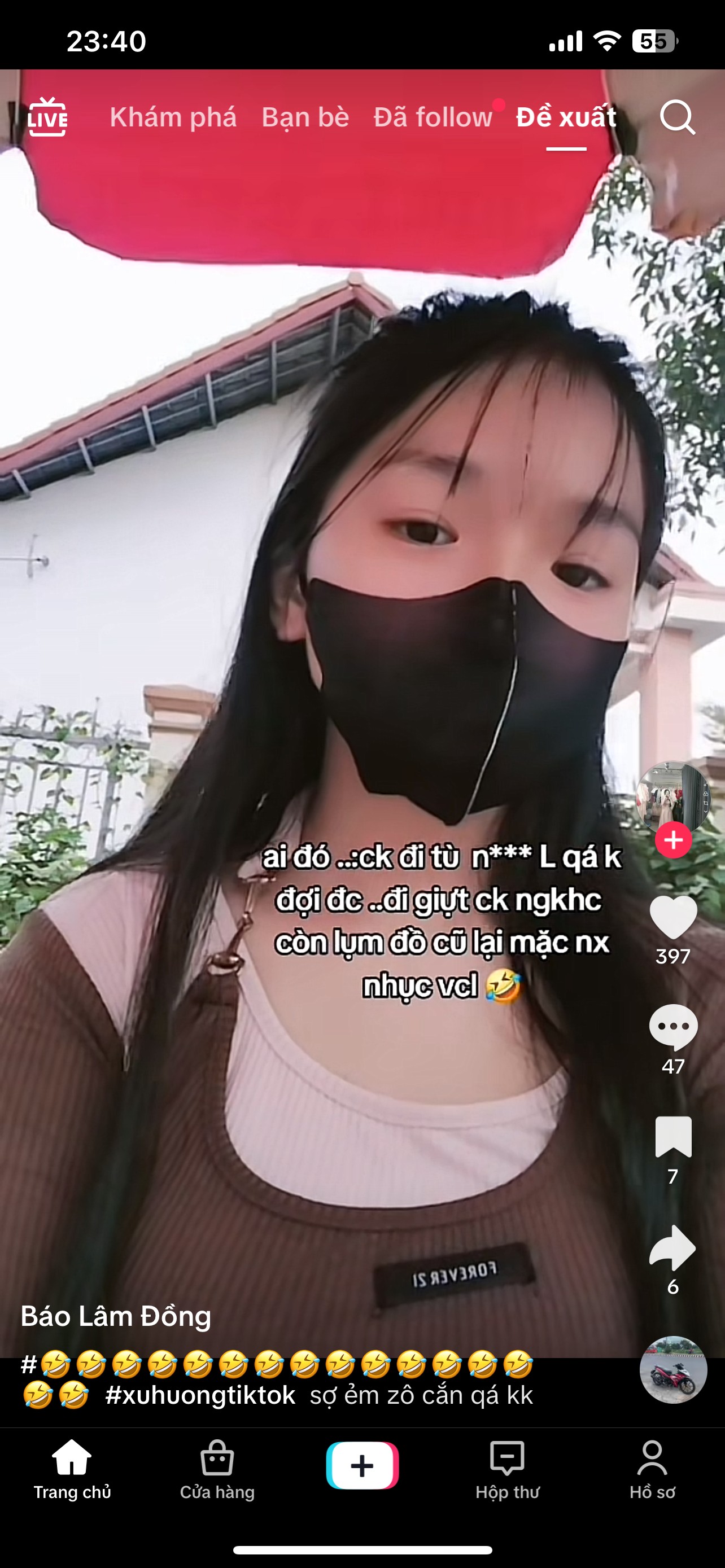Open the comments on this video
Image resolution: width=725 pixels, height=1568 pixels.
click(672, 1027)
